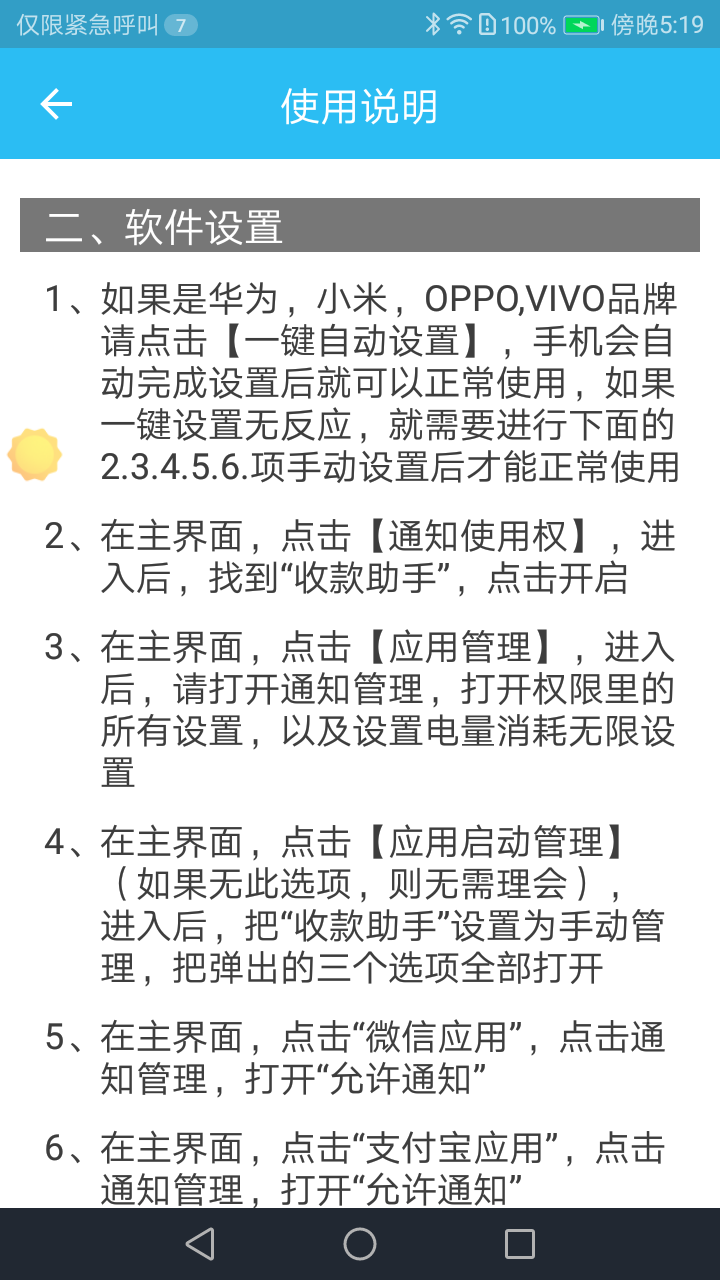Go to the home screen
Screen dimensions: 720x1280
[360, 1244]
